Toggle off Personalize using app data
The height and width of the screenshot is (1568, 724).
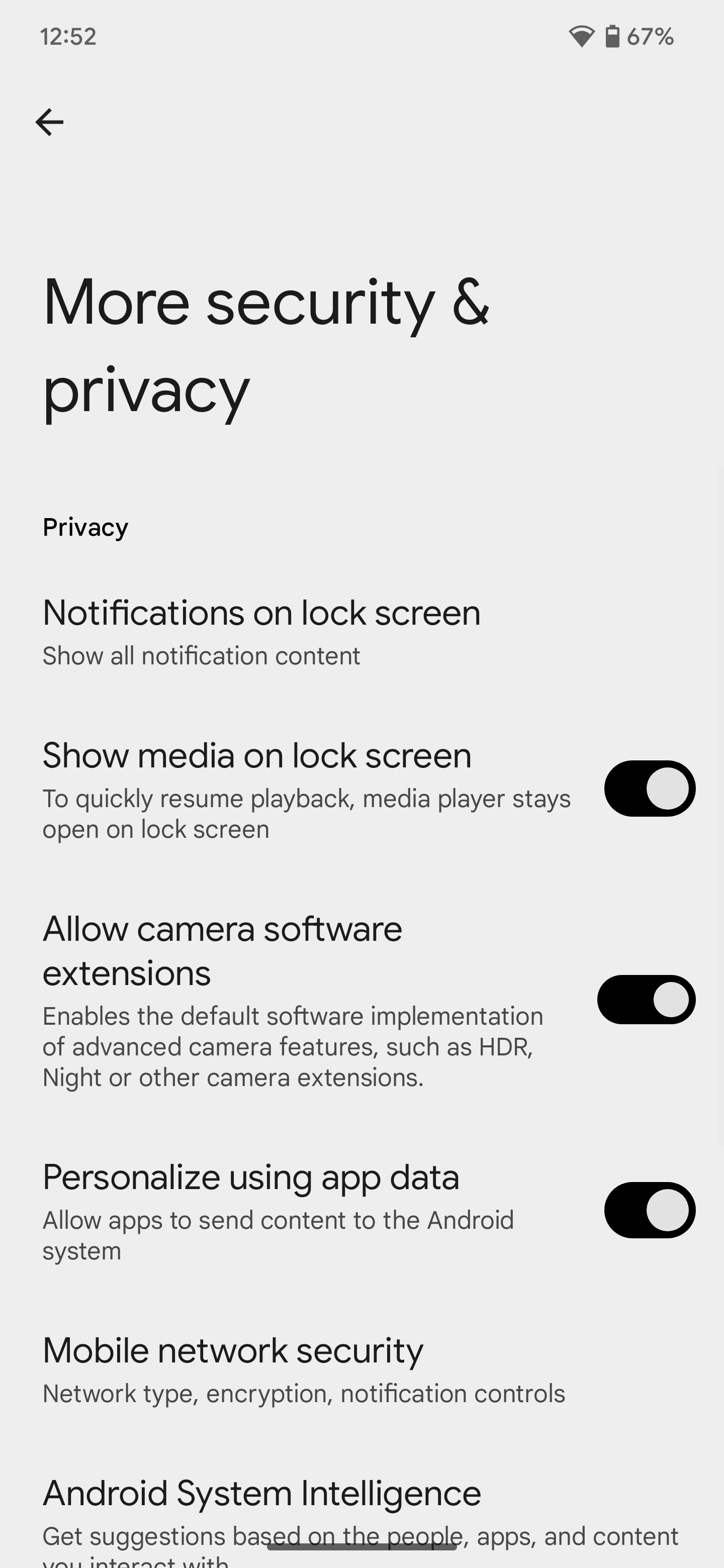click(649, 1210)
